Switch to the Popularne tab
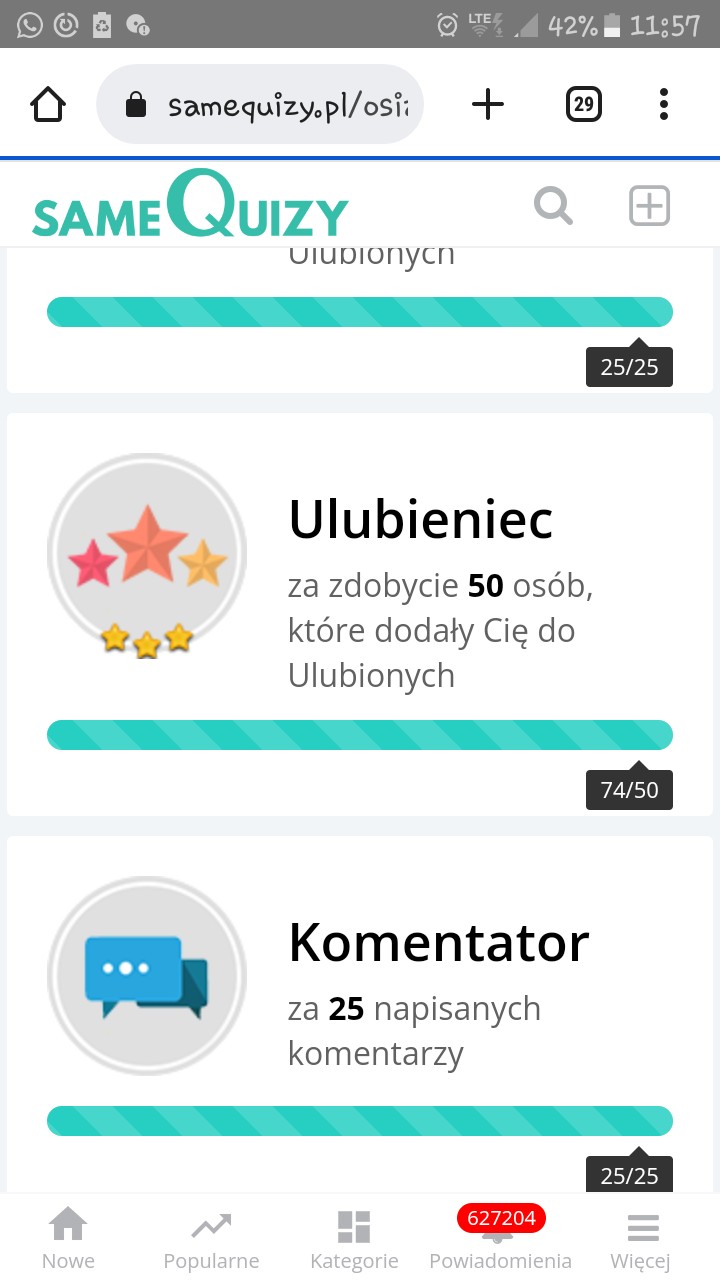720x1280 pixels. click(211, 1238)
